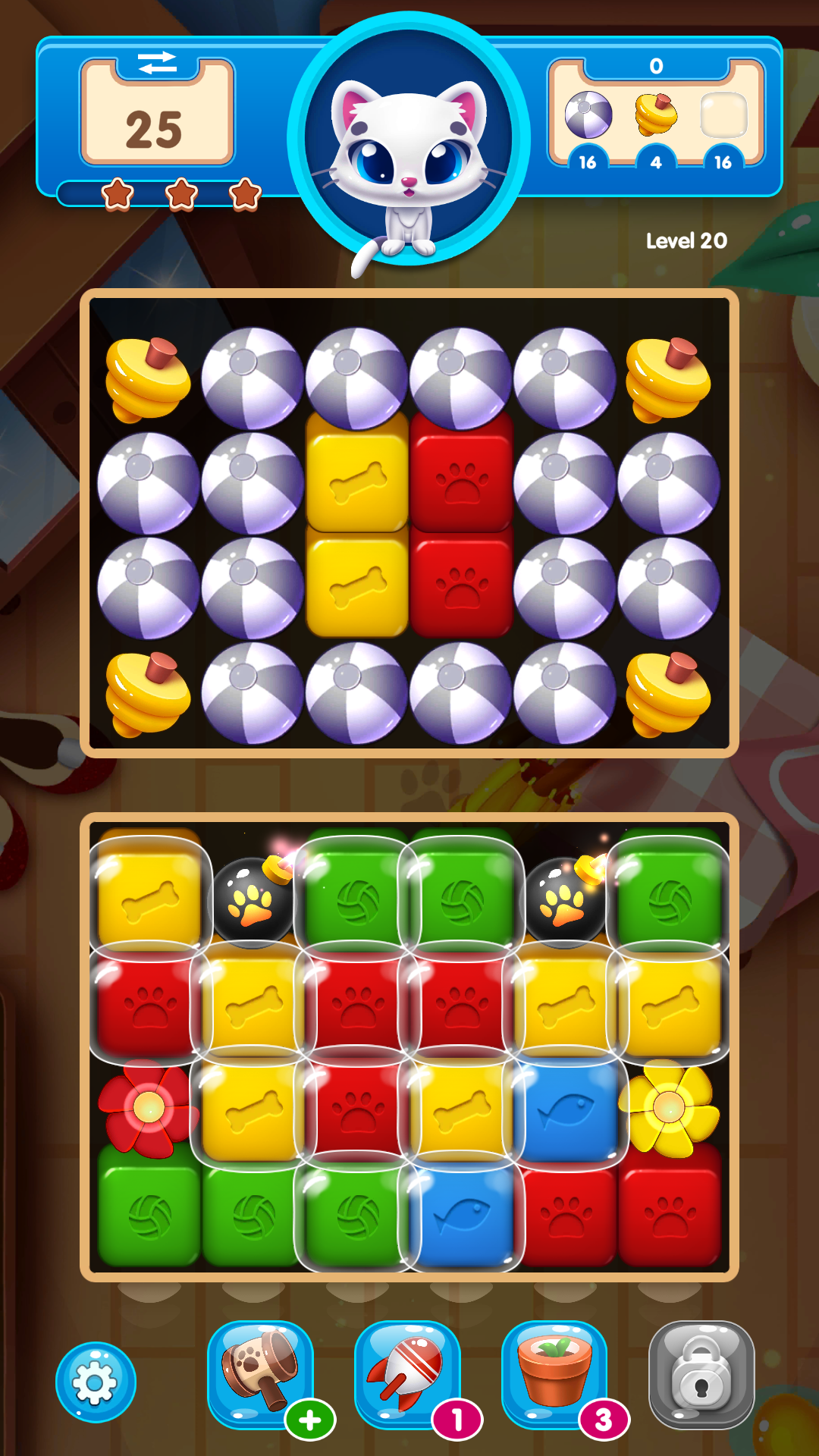Tap the locked booster slot
Image resolution: width=819 pixels, height=1456 pixels.
(x=701, y=1374)
